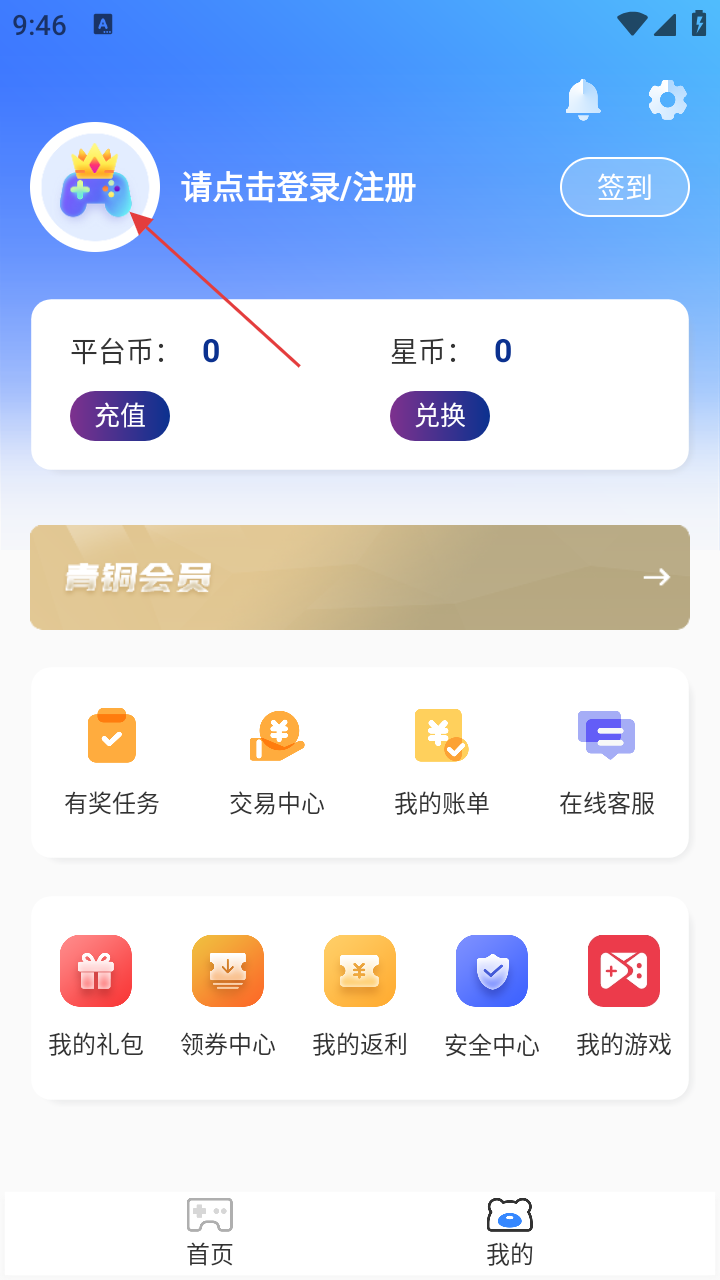This screenshot has height=1280, width=720.
Task: Contact 在线客服 online support
Action: tap(607, 761)
